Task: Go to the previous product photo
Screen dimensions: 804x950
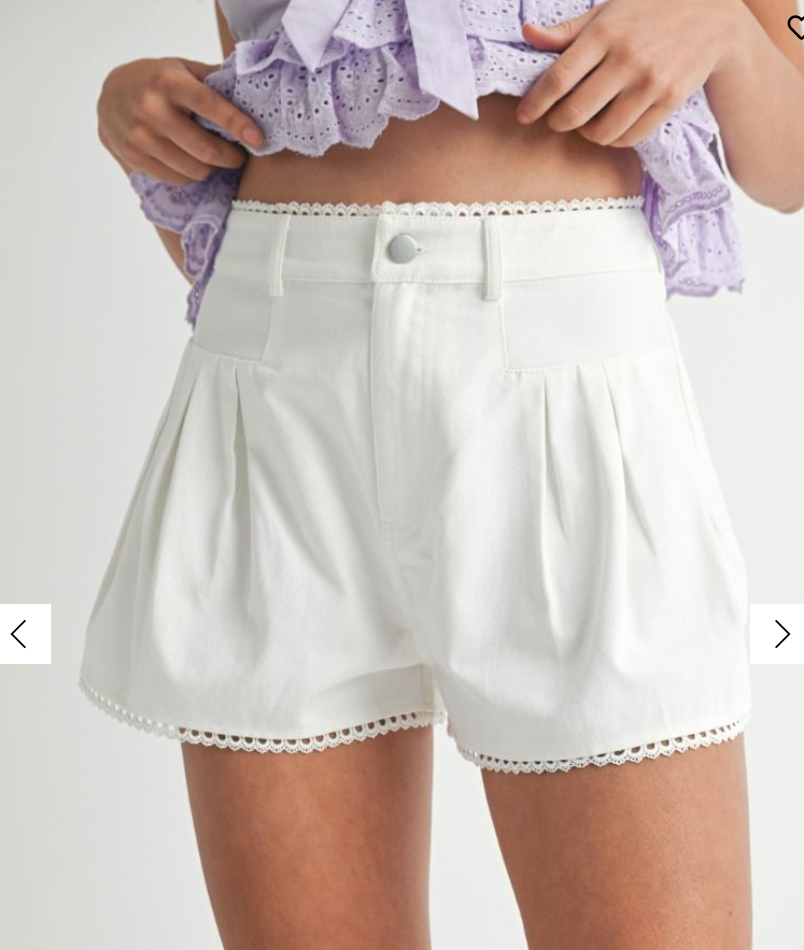Action: pos(22,634)
